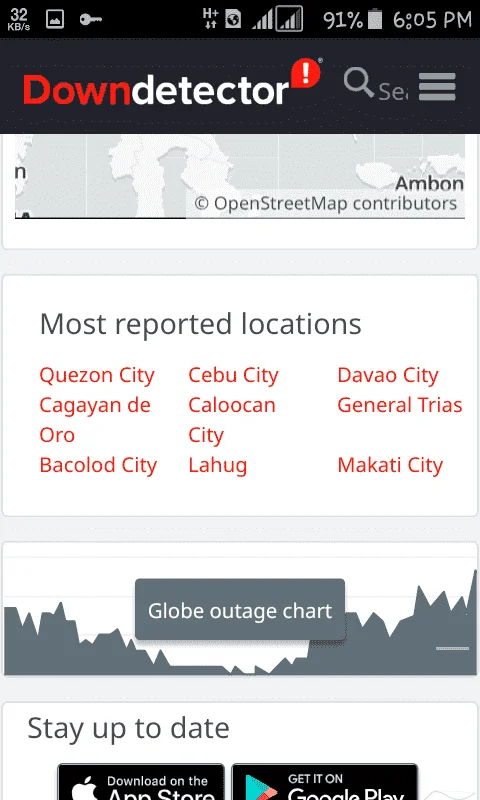
Task: Go to Caloocan City reports
Action: point(232,420)
